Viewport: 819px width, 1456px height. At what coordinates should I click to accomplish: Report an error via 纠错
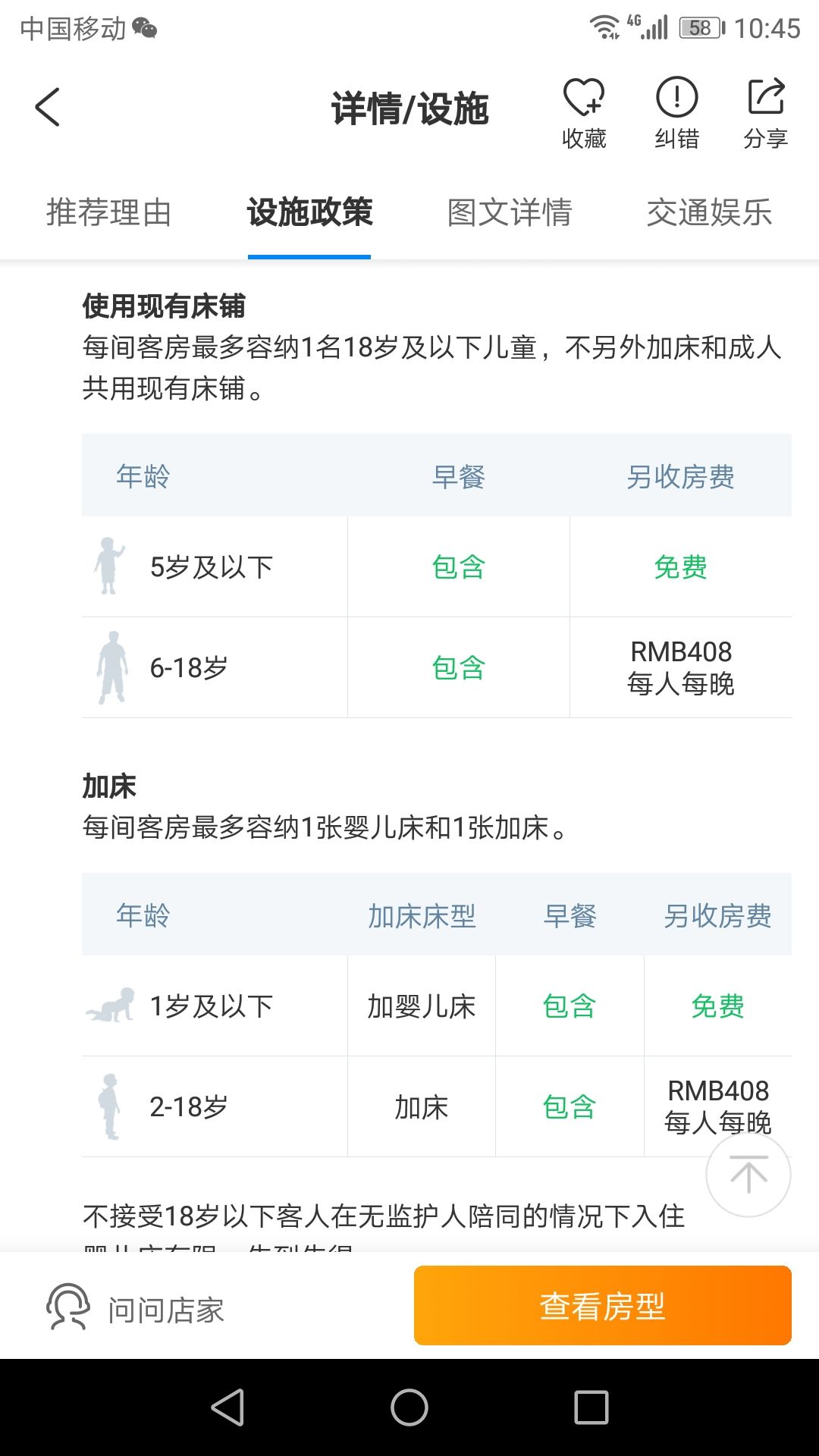(676, 113)
